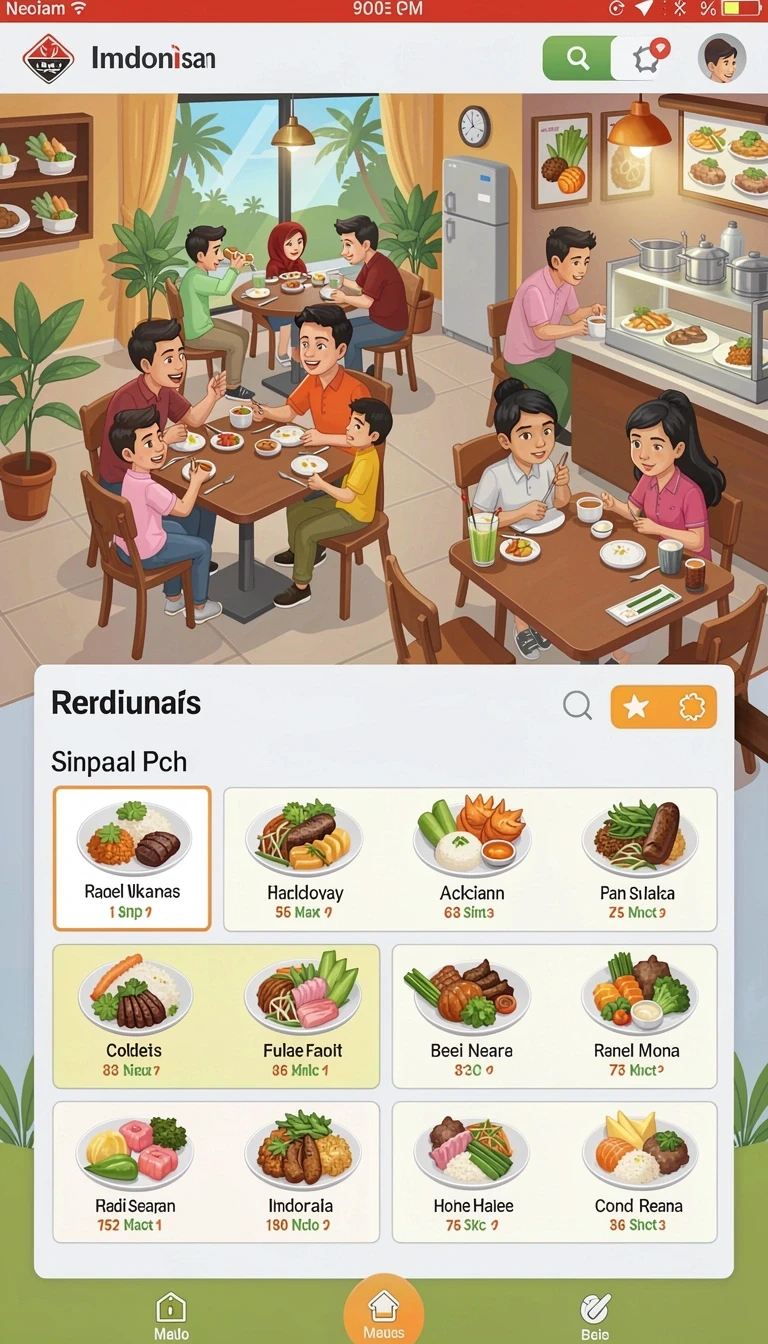Open the Ackiann dish

tap(472, 858)
